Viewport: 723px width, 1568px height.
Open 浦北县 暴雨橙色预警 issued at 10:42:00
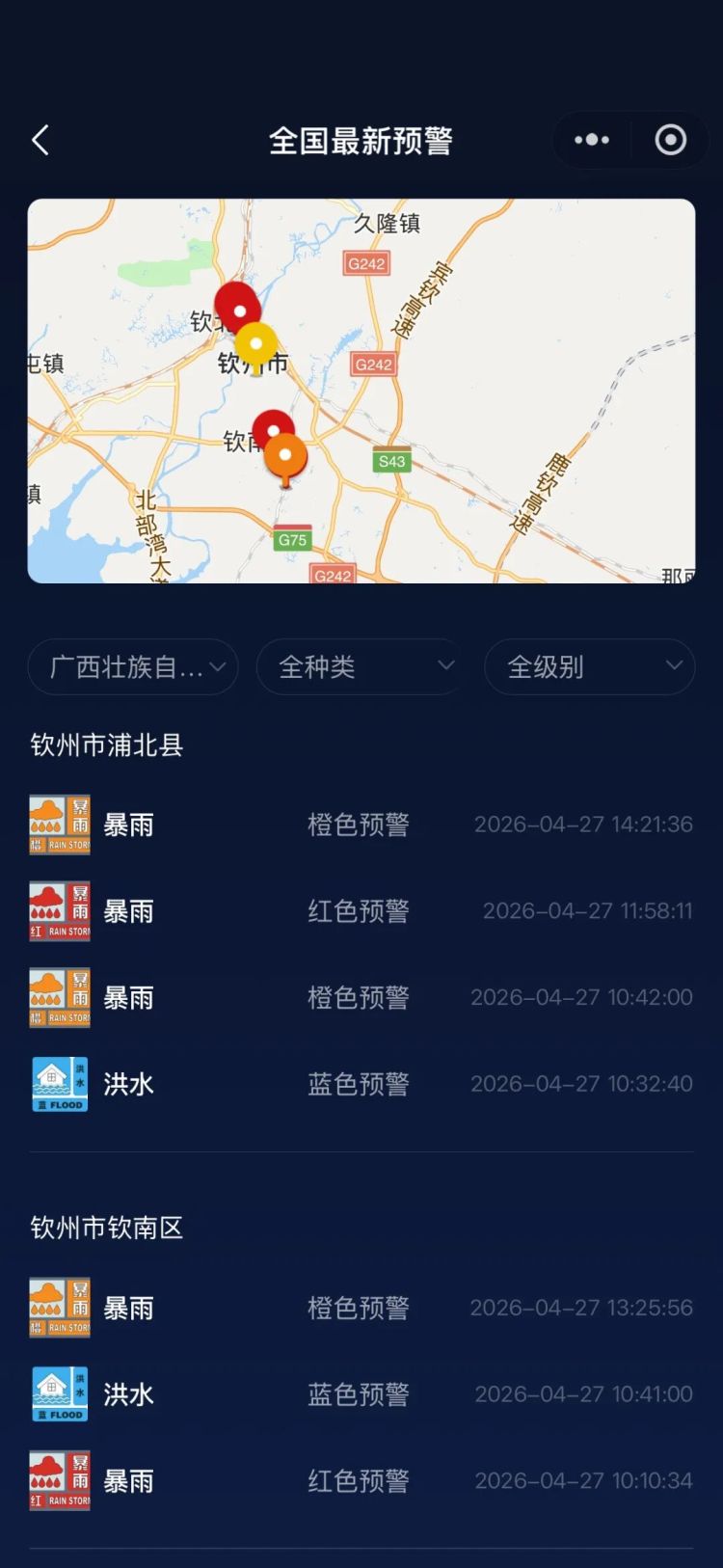(x=361, y=998)
